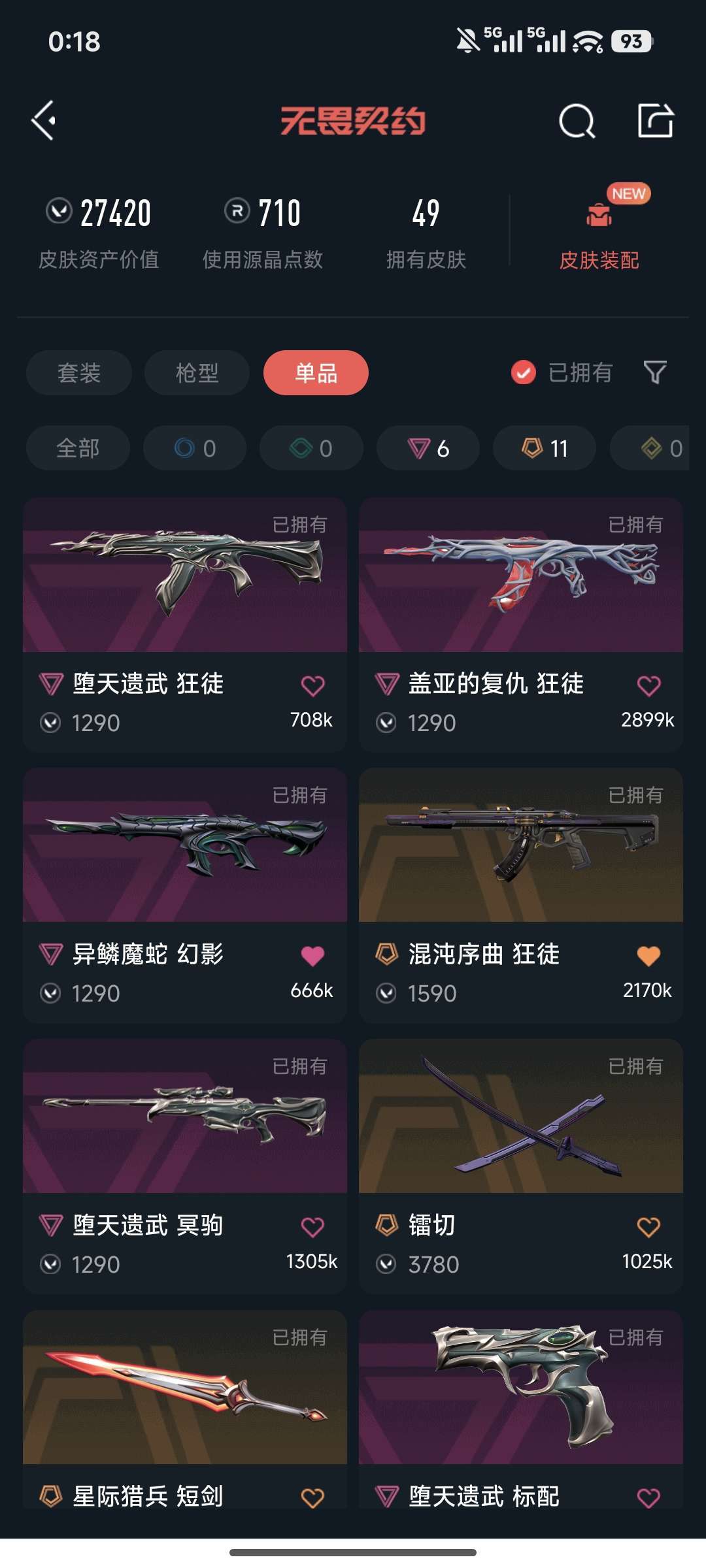This screenshot has height=1568, width=706.
Task: Switch to the 套装 tab
Action: click(78, 372)
